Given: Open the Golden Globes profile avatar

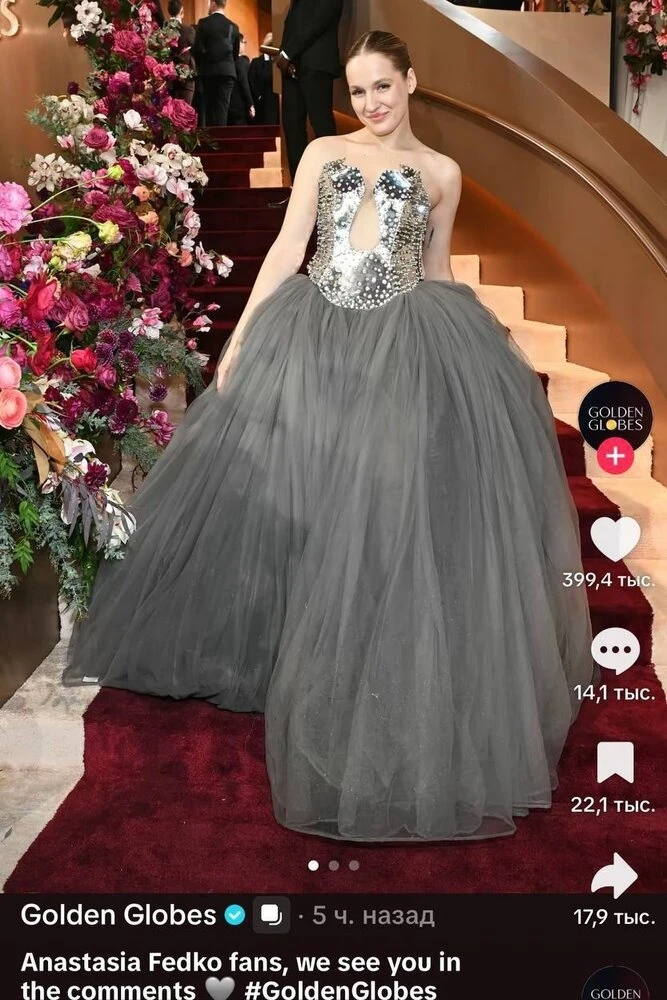Looking at the screenshot, I should tap(615, 415).
